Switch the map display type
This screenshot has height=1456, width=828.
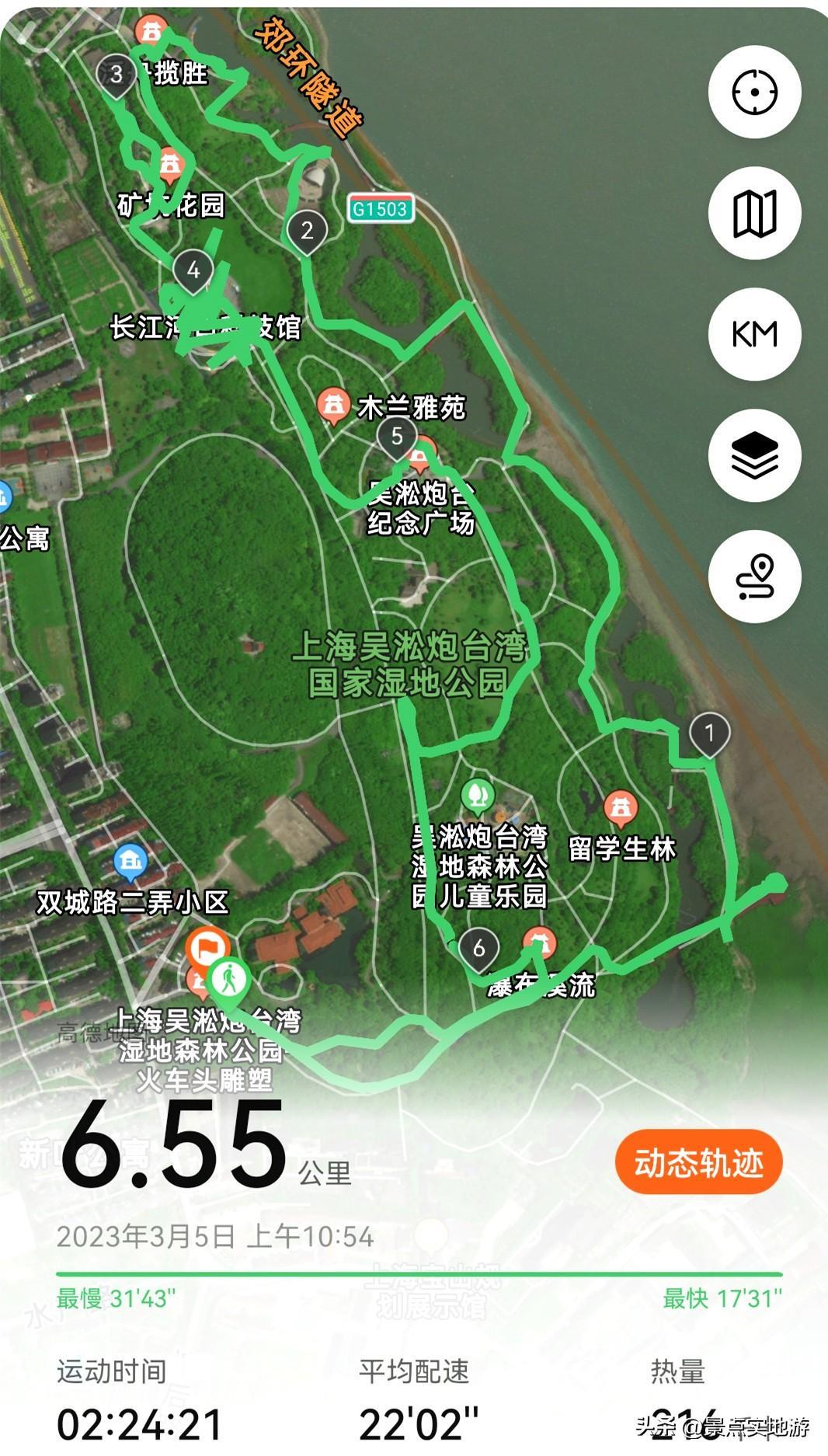point(754,213)
